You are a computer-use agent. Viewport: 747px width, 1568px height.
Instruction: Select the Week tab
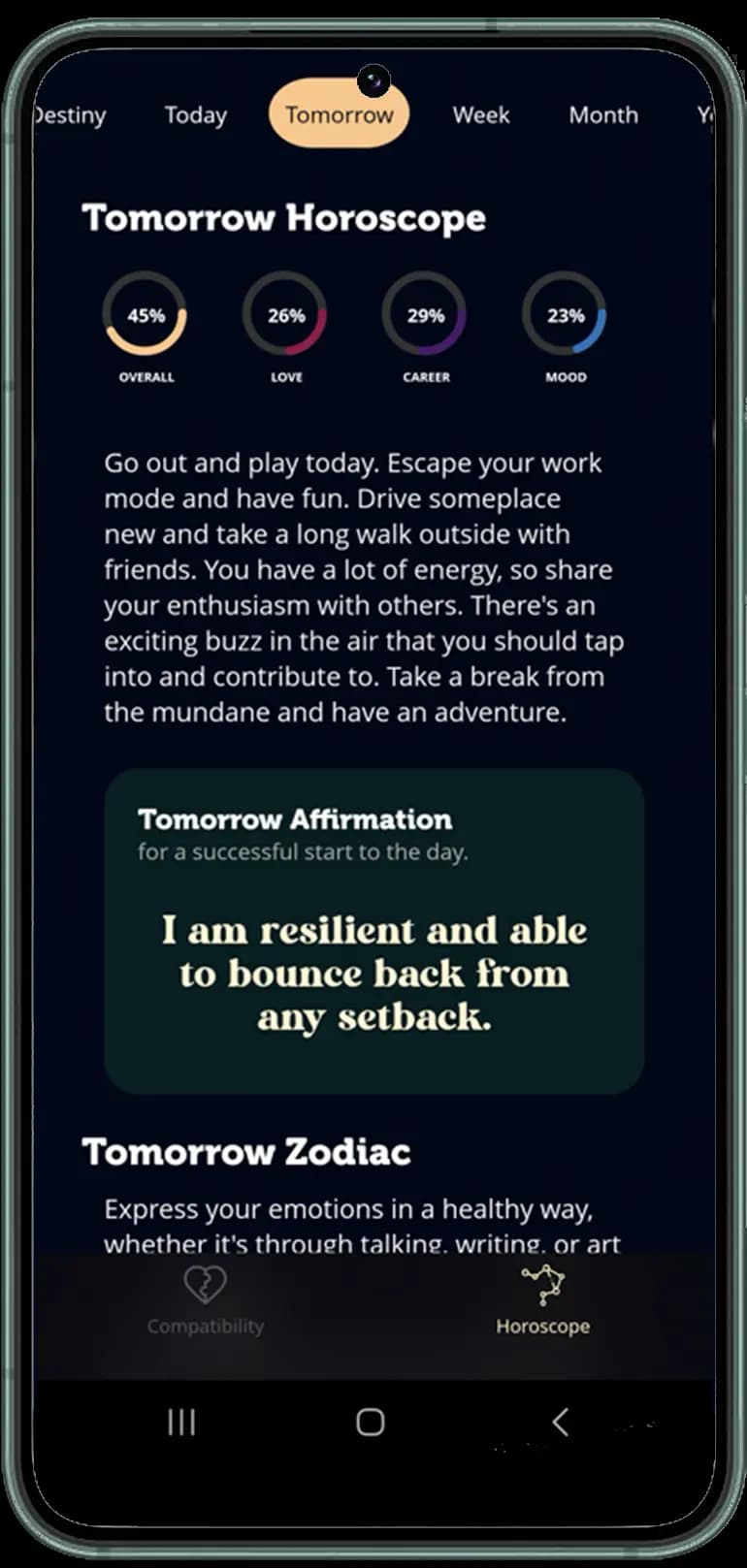tap(480, 115)
